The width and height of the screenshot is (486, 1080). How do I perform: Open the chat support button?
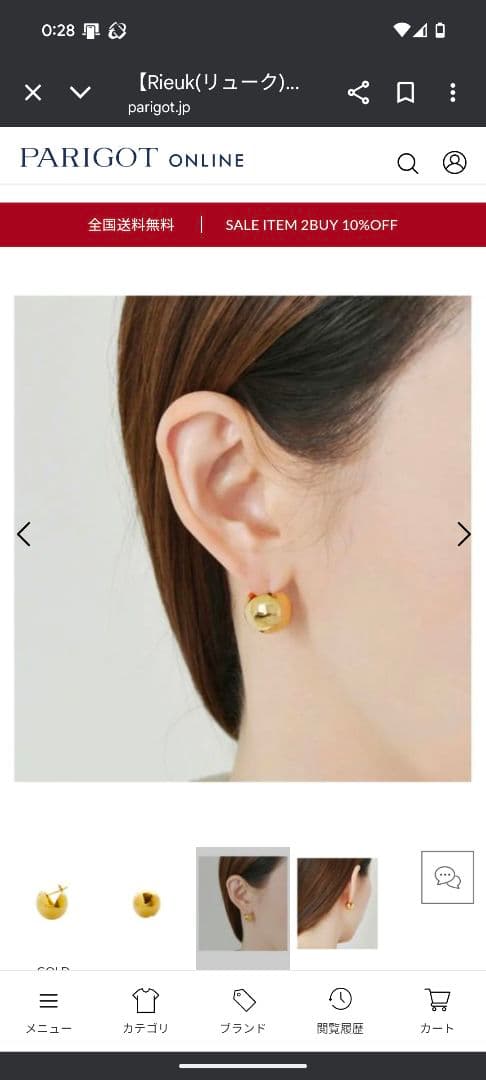[x=447, y=877]
